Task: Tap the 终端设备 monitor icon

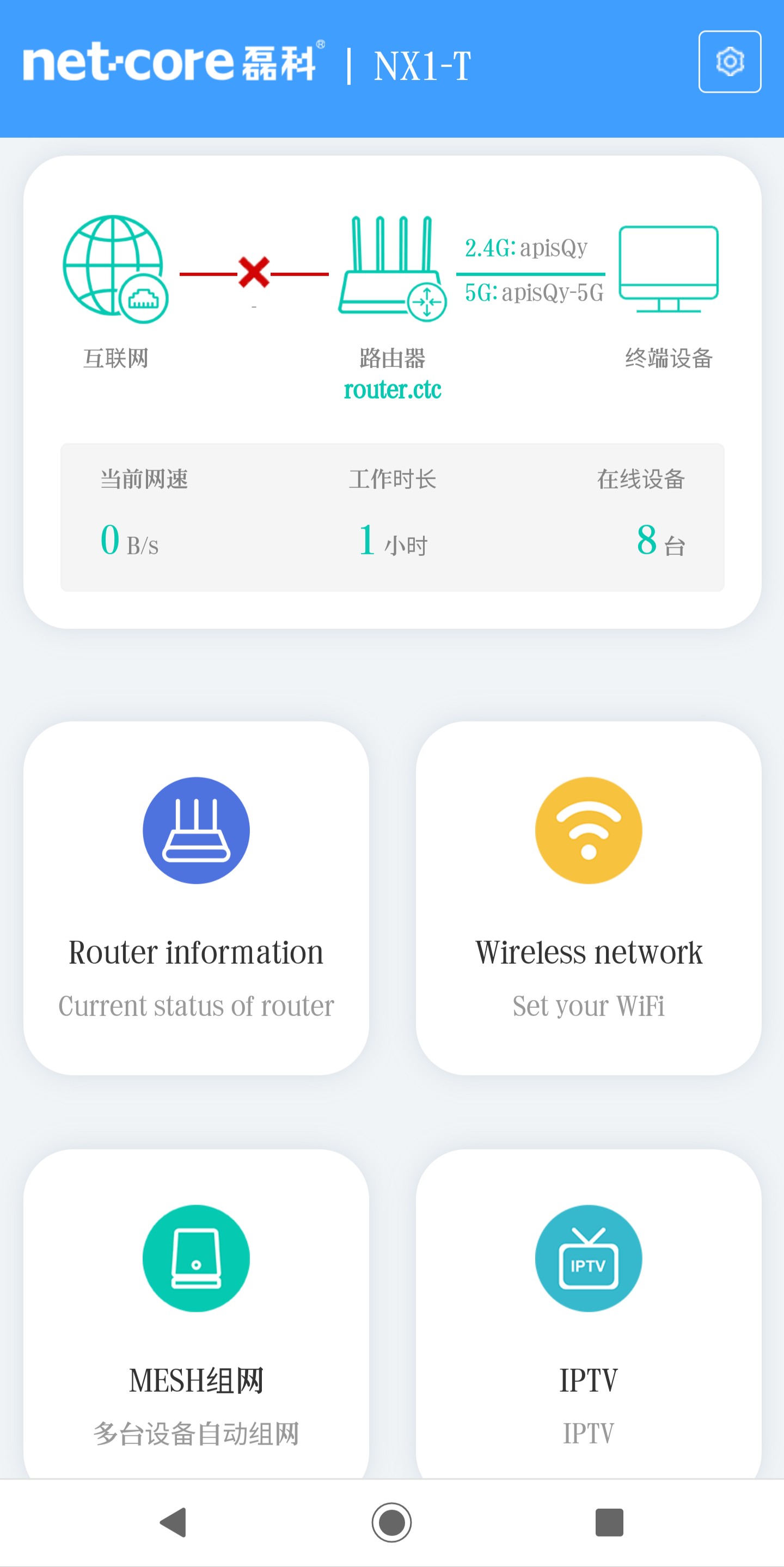Action: (x=669, y=268)
